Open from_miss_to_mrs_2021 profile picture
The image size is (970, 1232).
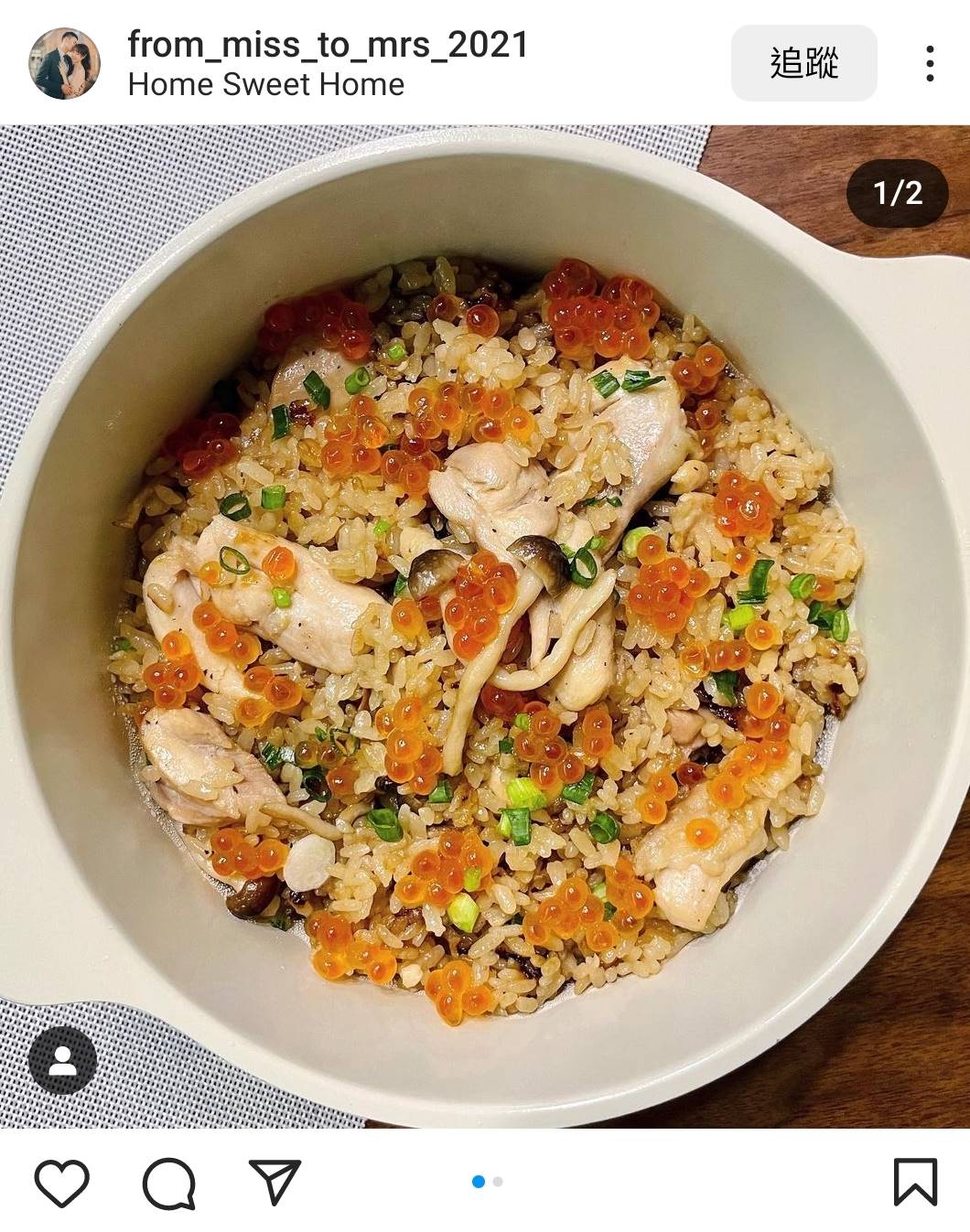64,63
